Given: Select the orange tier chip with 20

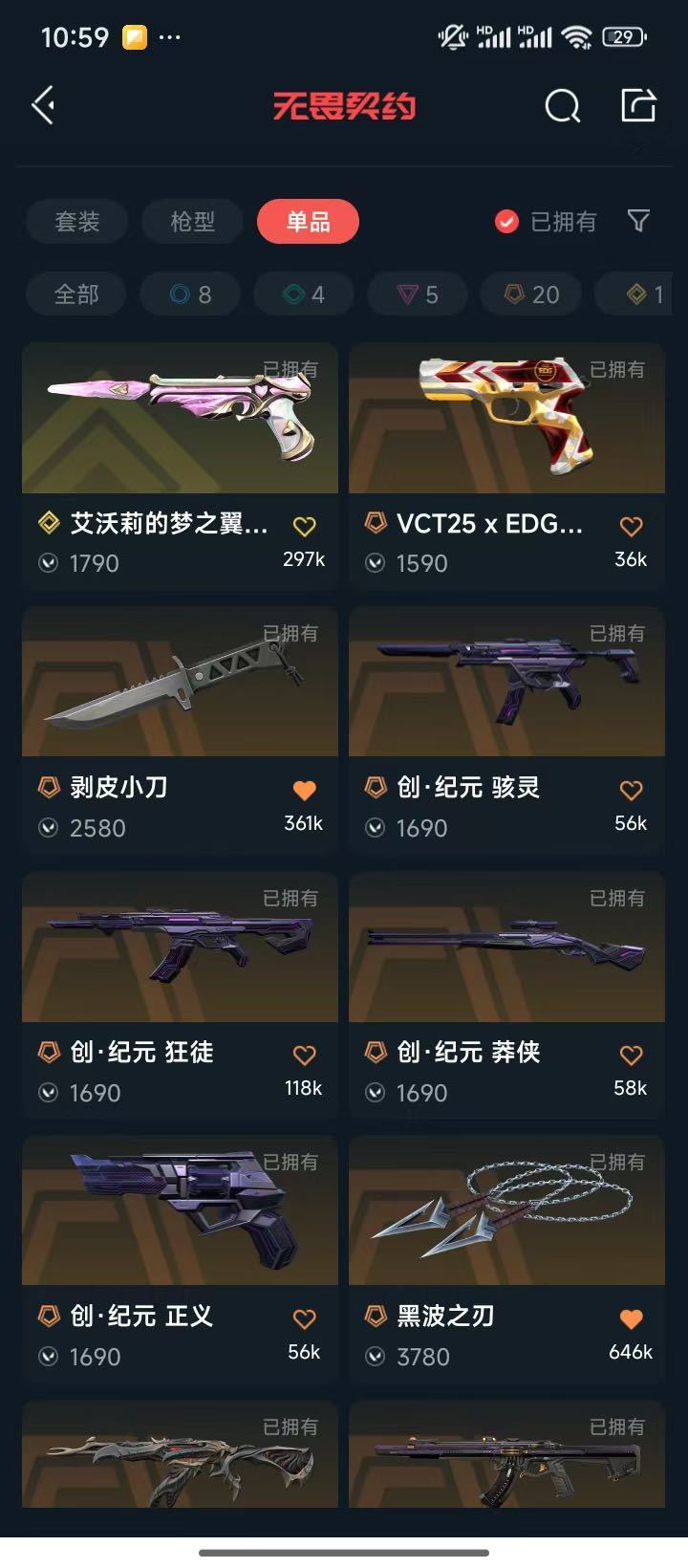Looking at the screenshot, I should [531, 294].
